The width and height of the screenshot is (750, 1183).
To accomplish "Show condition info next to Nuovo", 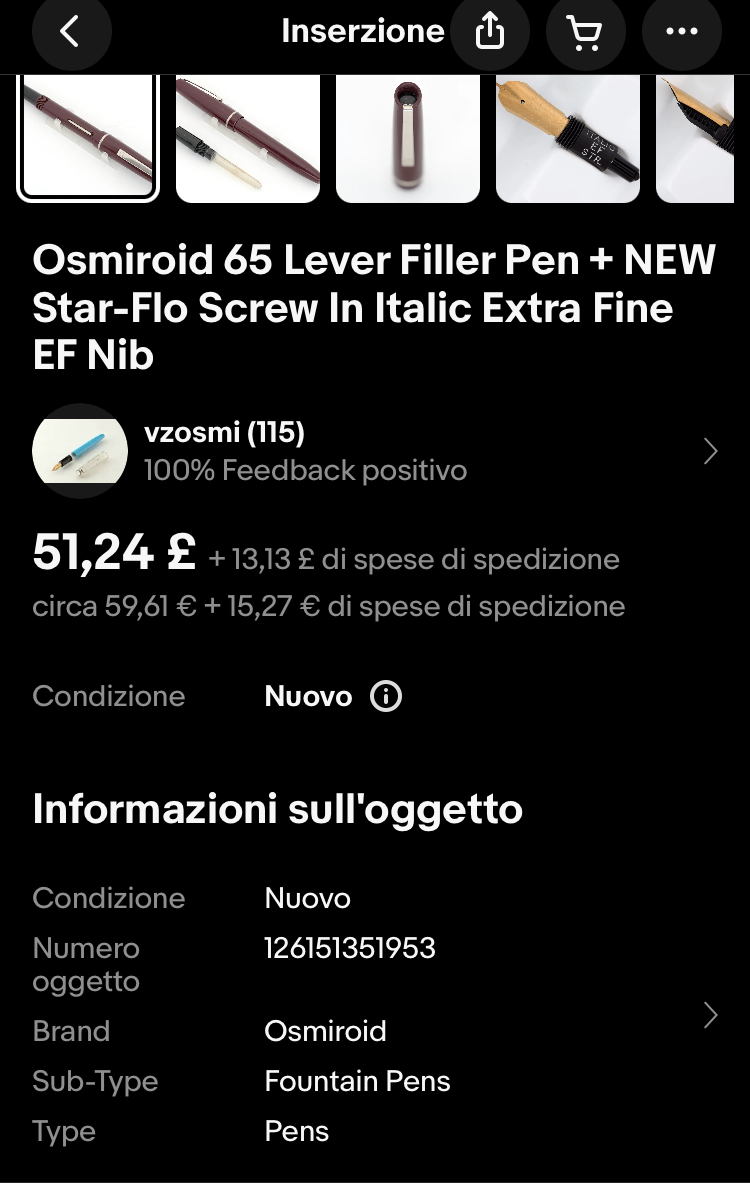I will [x=386, y=696].
